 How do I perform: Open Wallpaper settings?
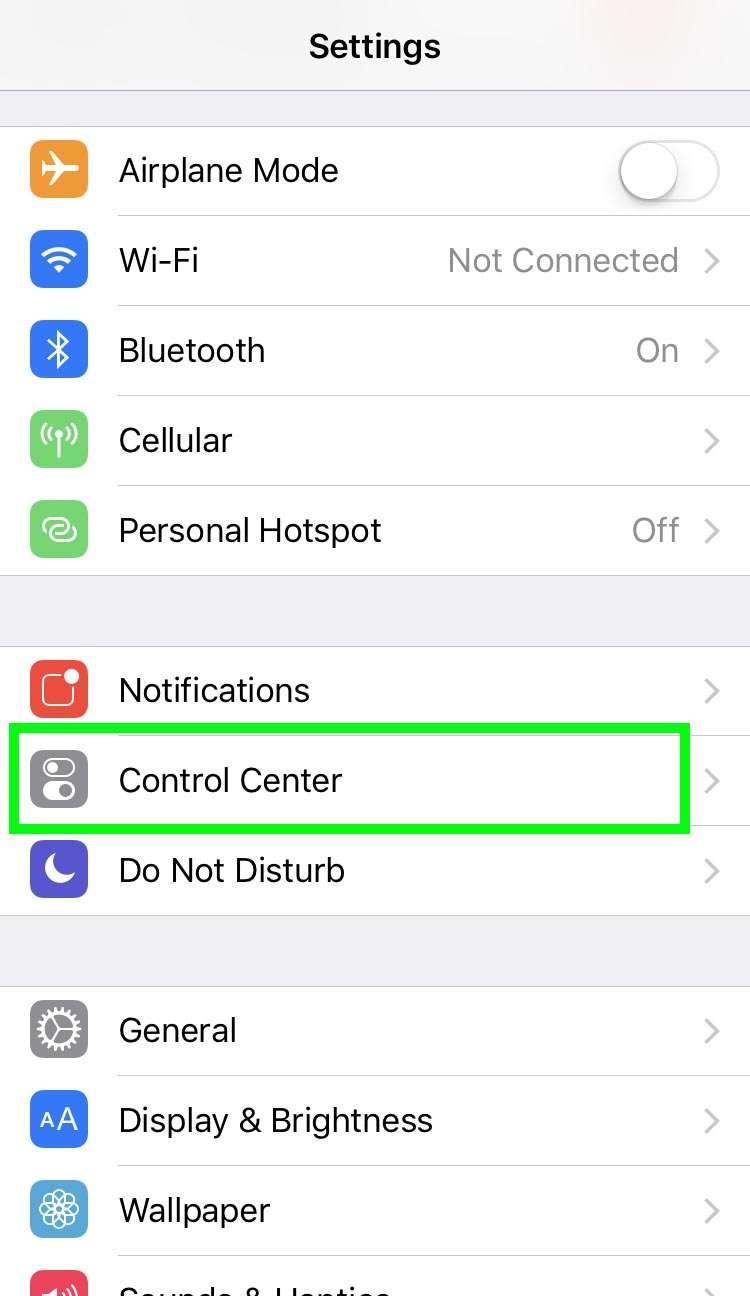click(375, 1211)
